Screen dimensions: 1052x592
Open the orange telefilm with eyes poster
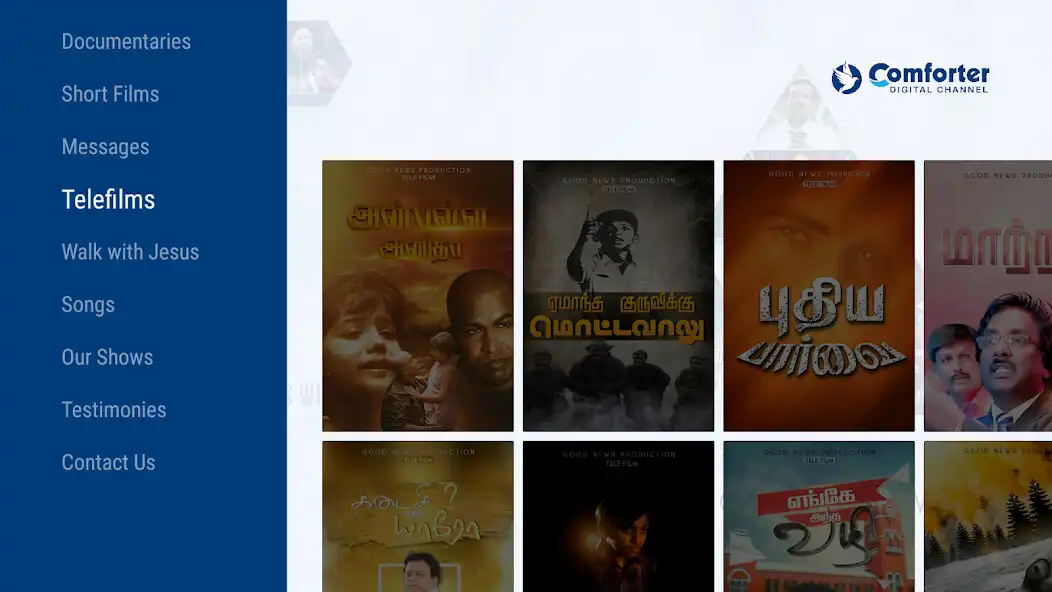tap(818, 296)
